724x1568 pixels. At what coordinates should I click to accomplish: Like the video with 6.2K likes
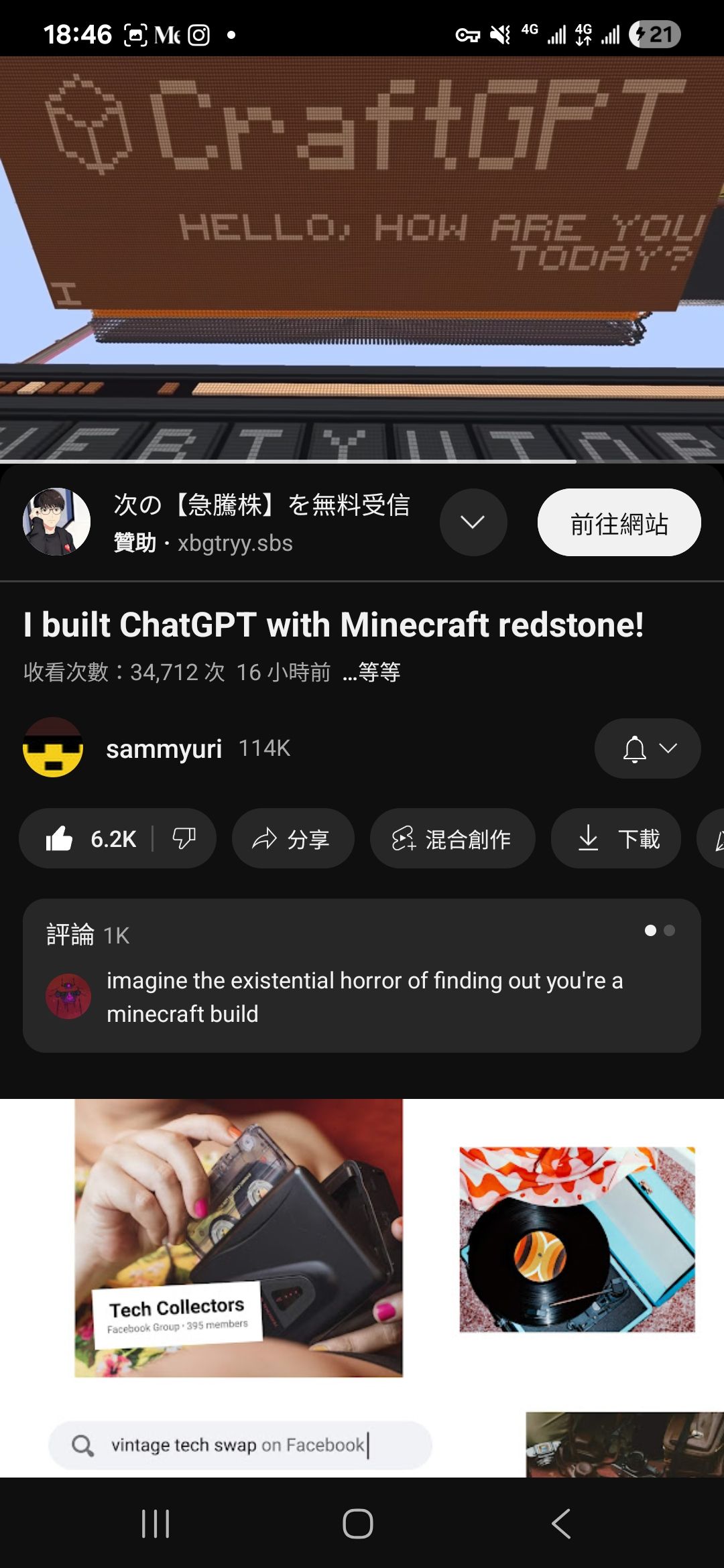90,838
